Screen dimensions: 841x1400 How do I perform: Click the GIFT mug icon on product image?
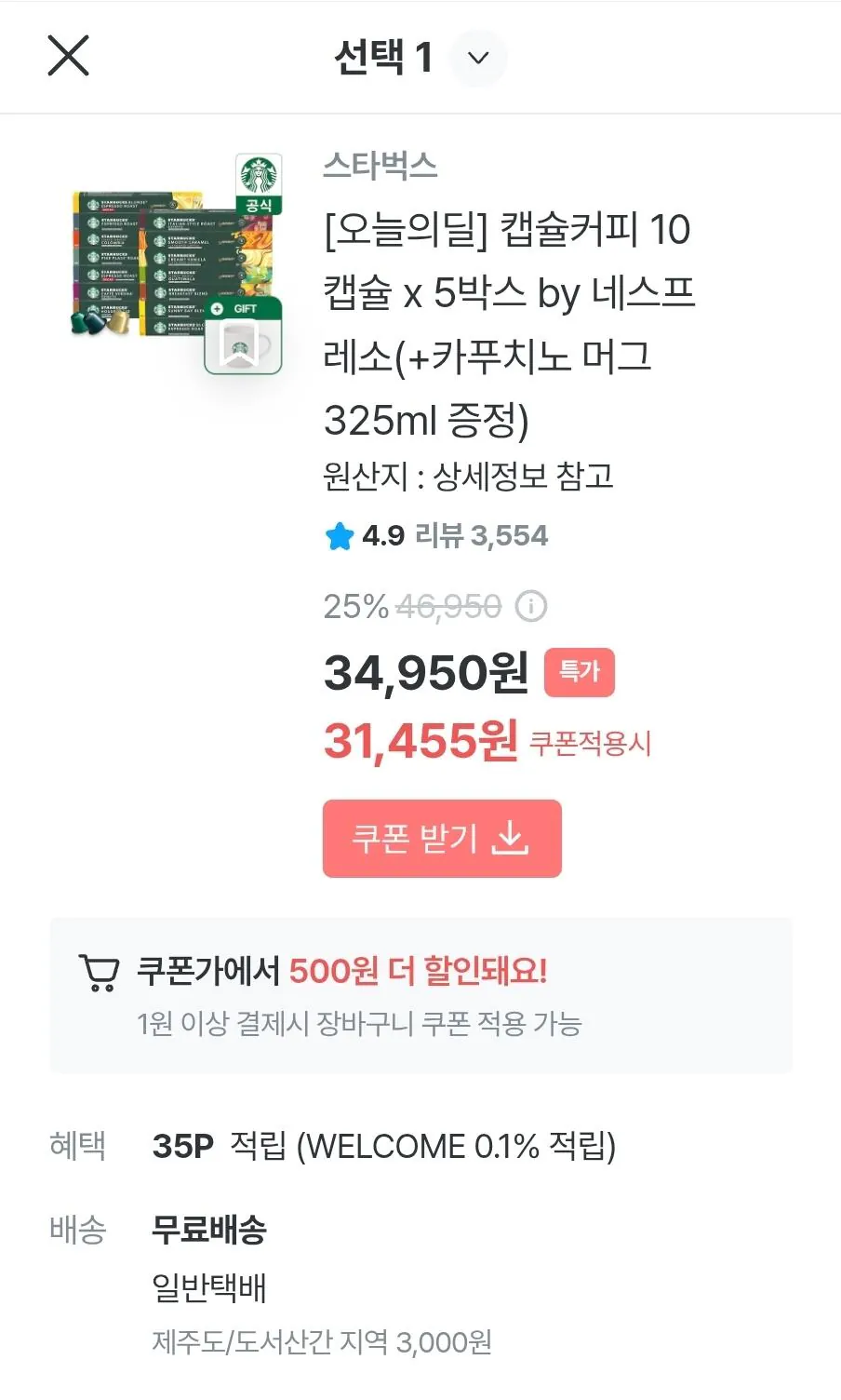pyautogui.click(x=244, y=341)
